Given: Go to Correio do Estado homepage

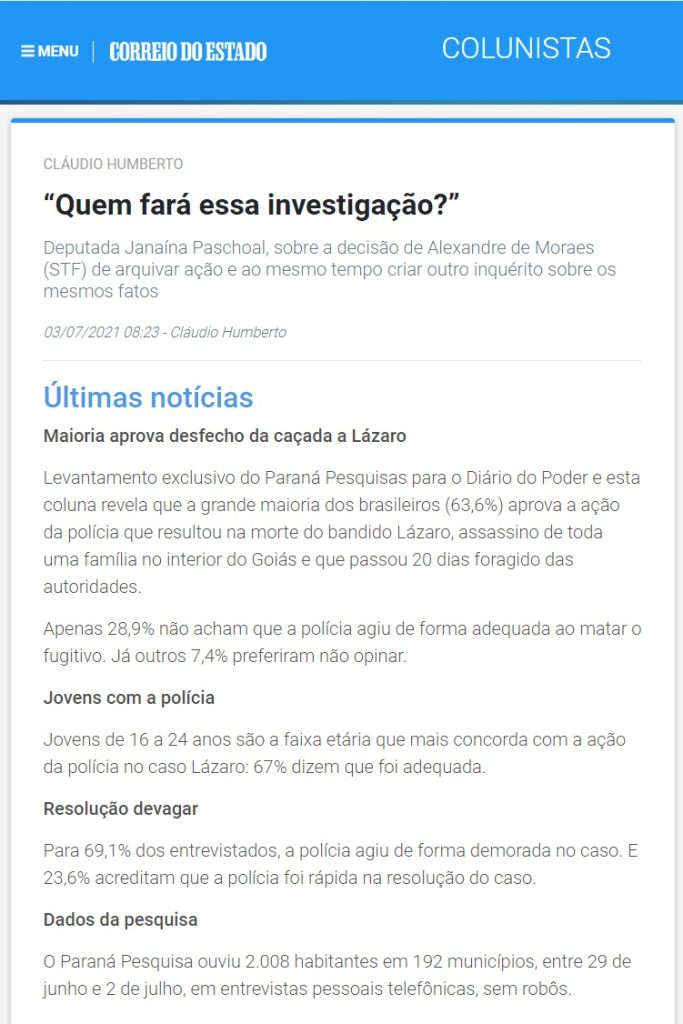Looking at the screenshot, I should pyautogui.click(x=188, y=51).
